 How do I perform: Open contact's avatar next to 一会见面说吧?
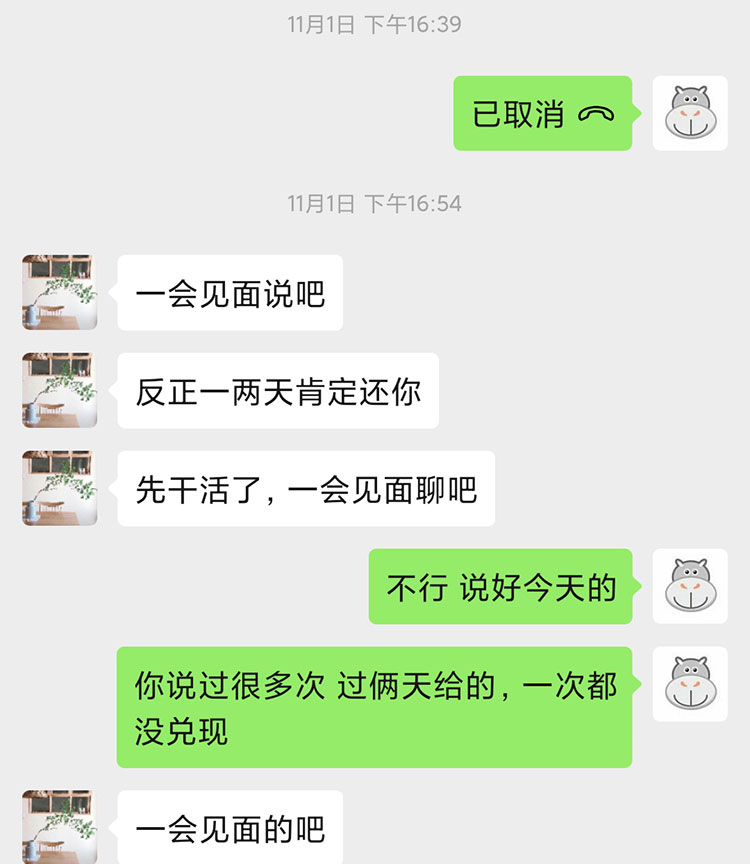pyautogui.click(x=60, y=292)
